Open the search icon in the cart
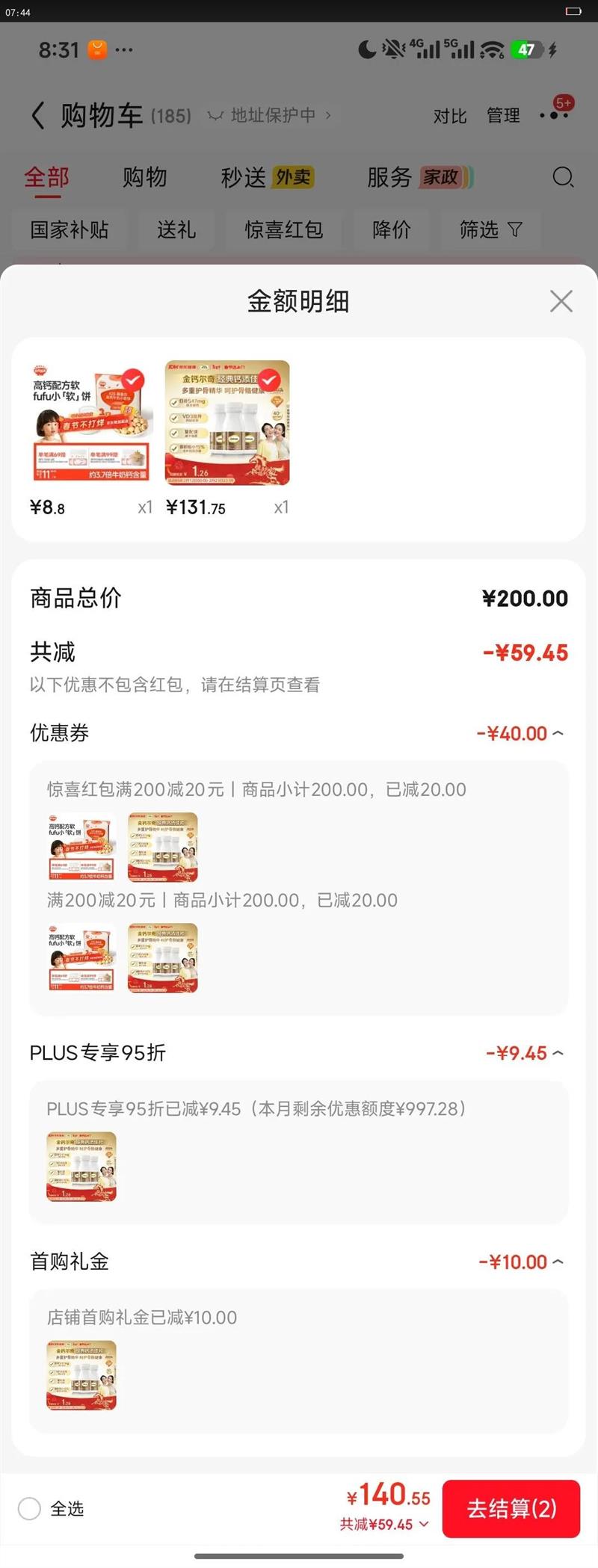The image size is (598, 1568). pos(563,177)
